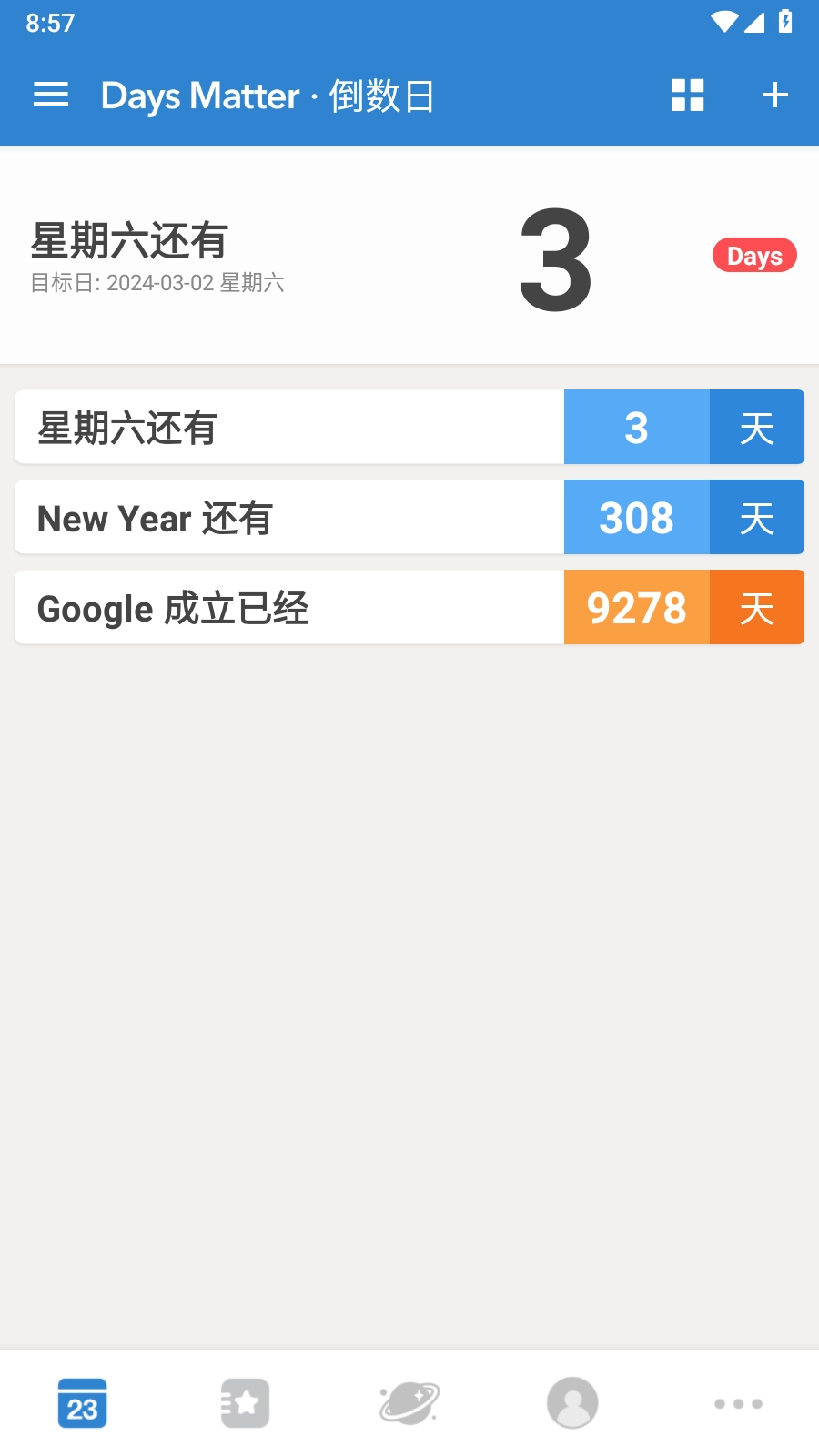Viewport: 819px width, 1456px height.
Task: Select the planet discovery icon
Action: coord(409,1402)
